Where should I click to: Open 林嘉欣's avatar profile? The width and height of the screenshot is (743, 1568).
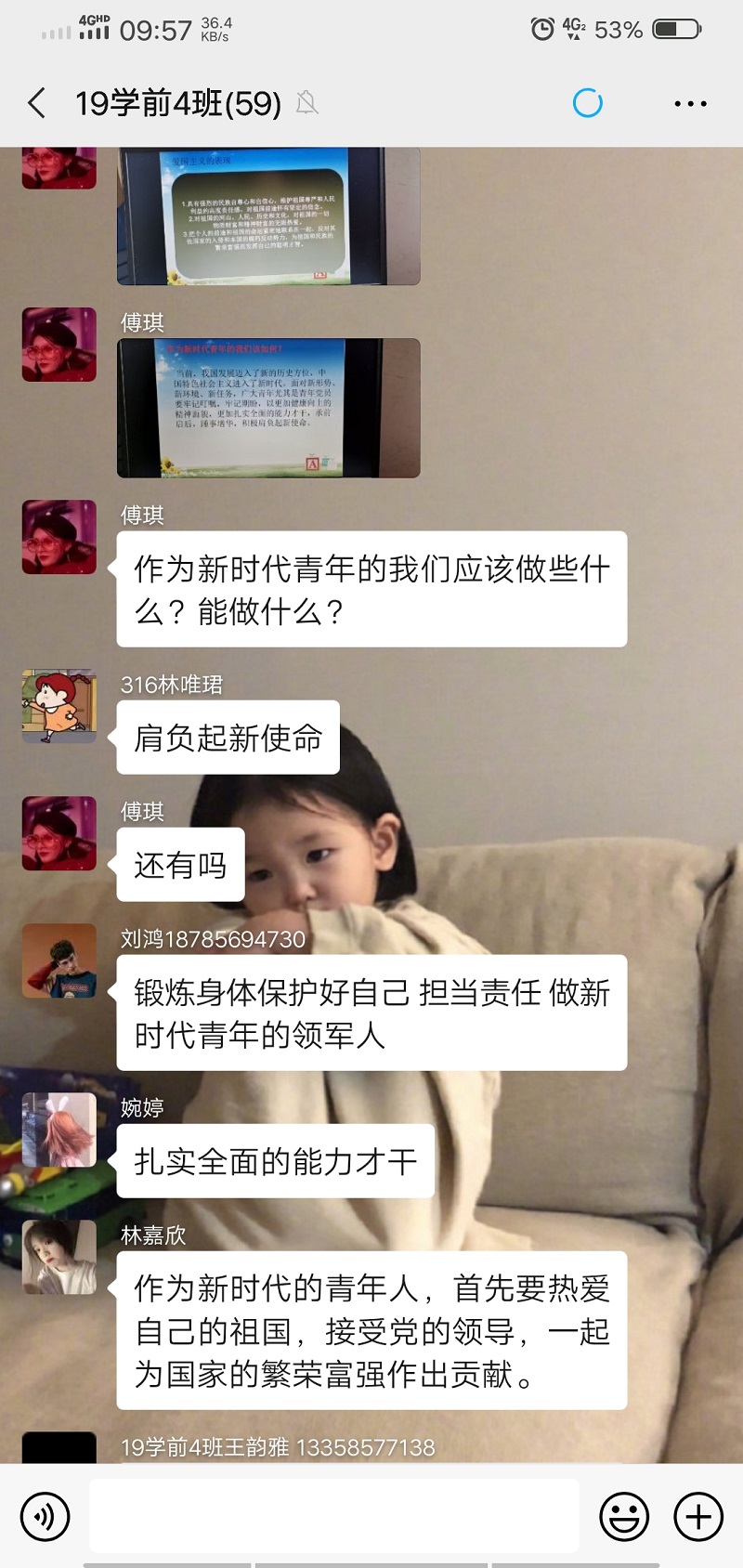pos(59,1257)
